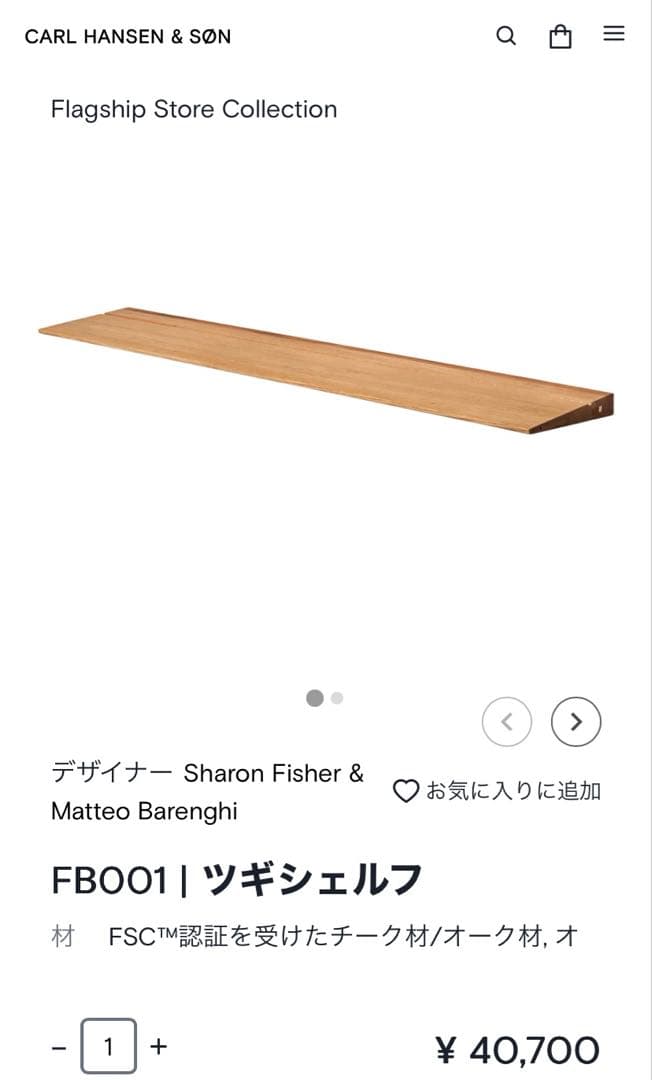Image resolution: width=652 pixels, height=1080 pixels.
Task: Open the Tsugi shelf product image
Action: click(x=326, y=370)
